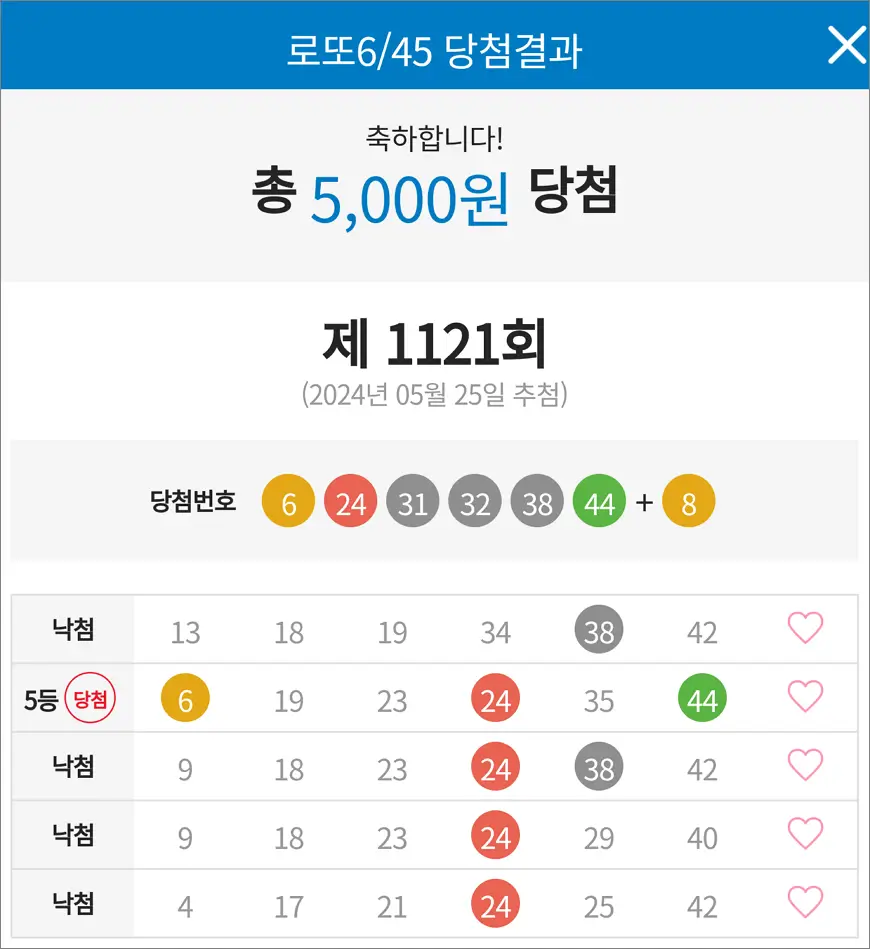
Task: Close the lotto result popup
Action: point(846,46)
